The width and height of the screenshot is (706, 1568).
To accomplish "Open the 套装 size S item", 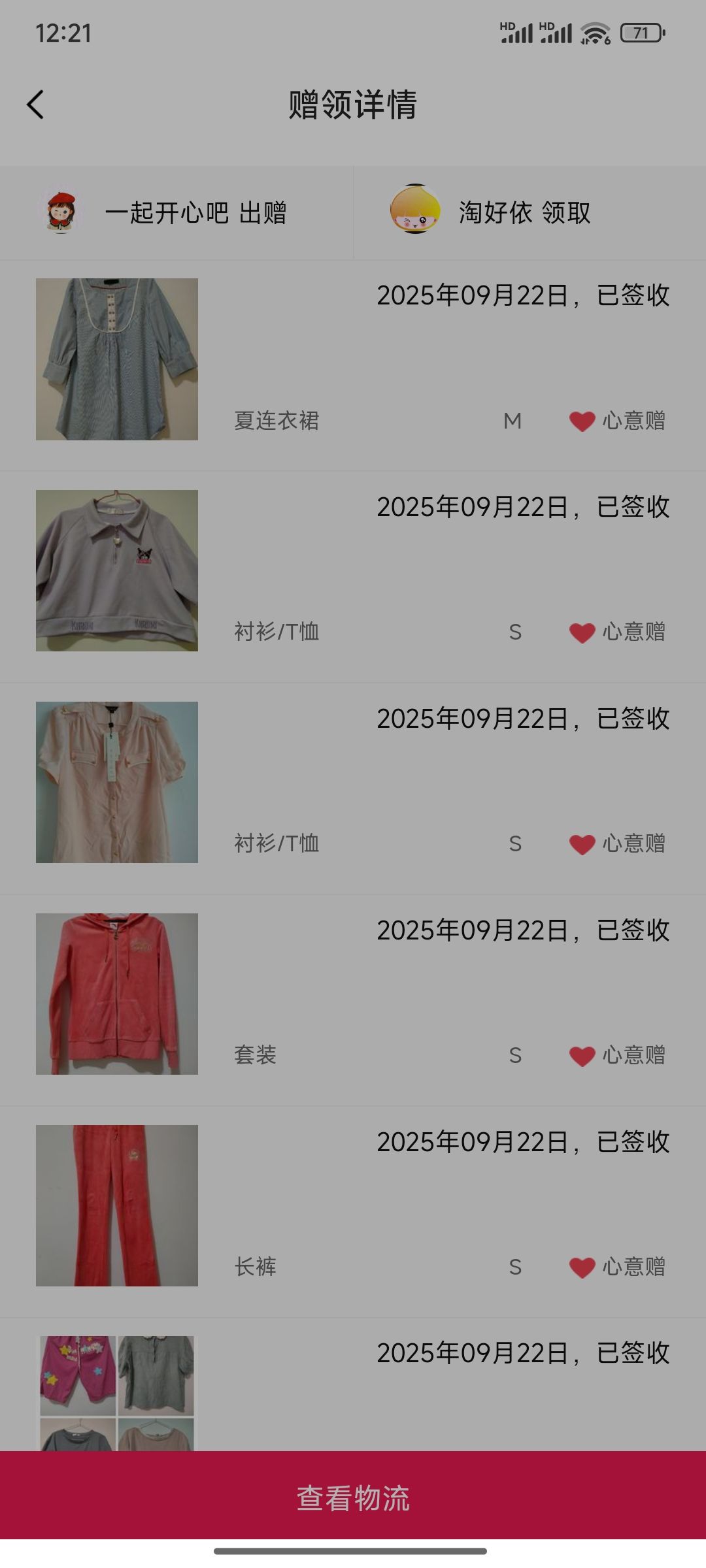I will pos(353,1000).
